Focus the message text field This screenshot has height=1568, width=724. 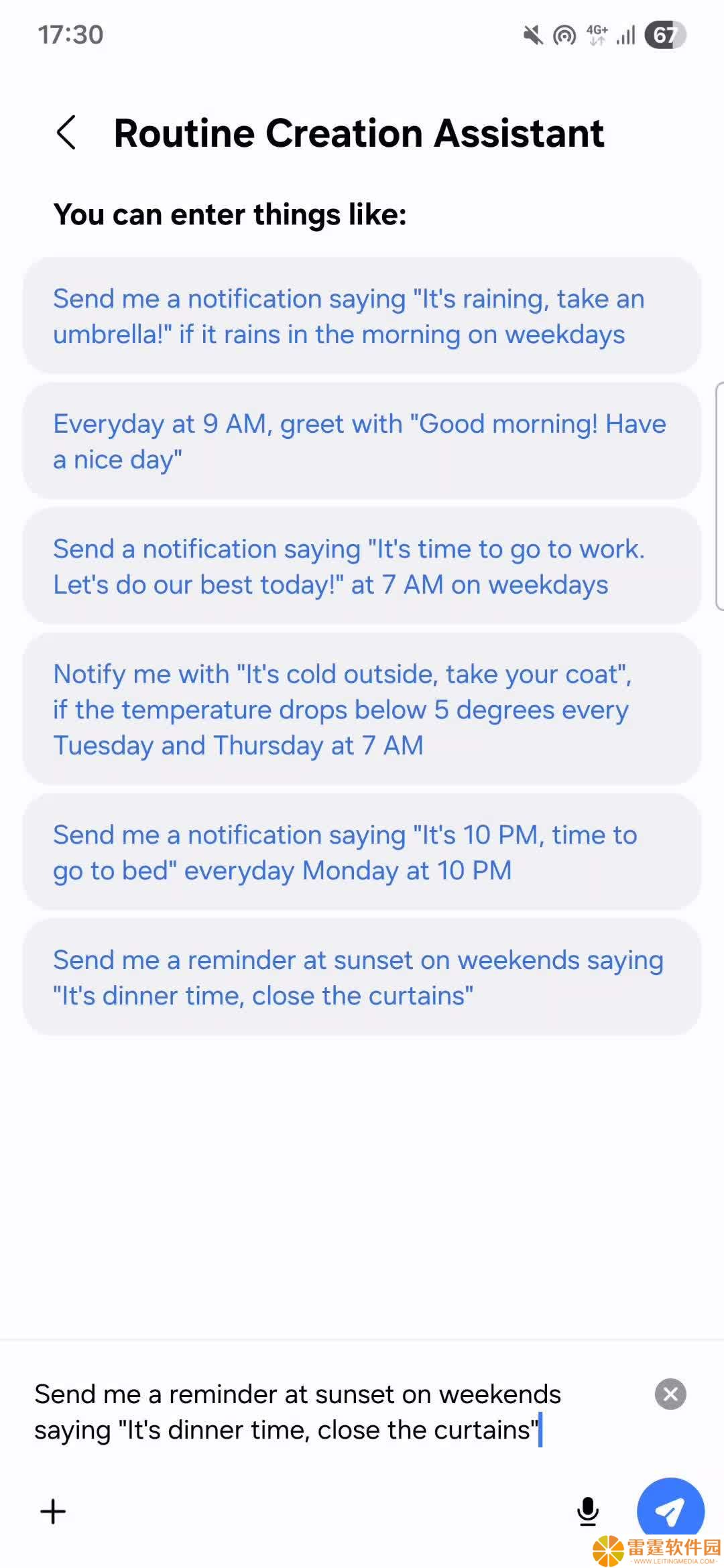(x=335, y=1412)
